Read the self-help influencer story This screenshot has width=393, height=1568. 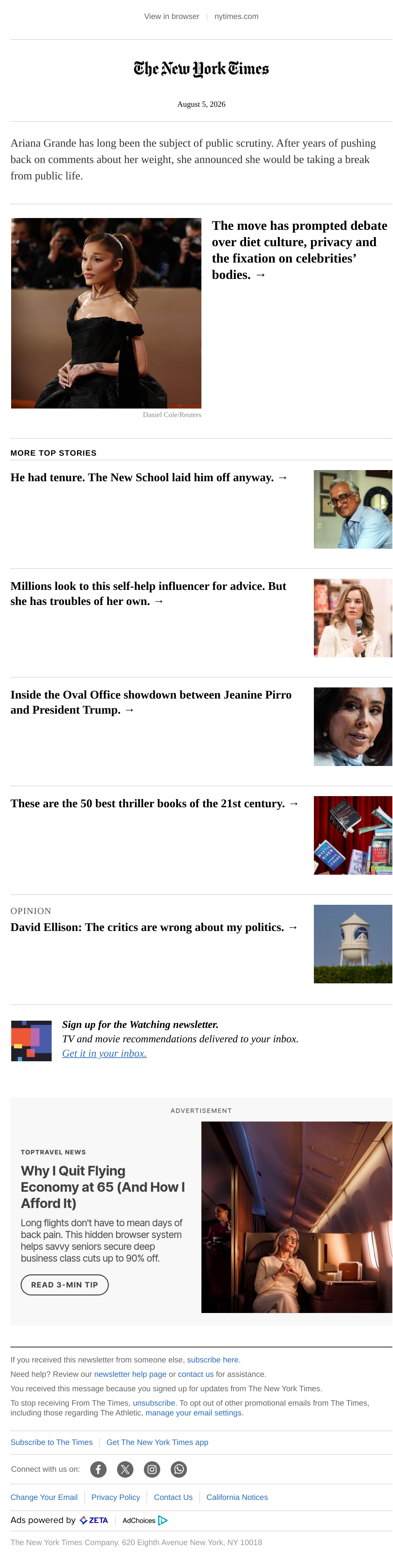click(148, 593)
